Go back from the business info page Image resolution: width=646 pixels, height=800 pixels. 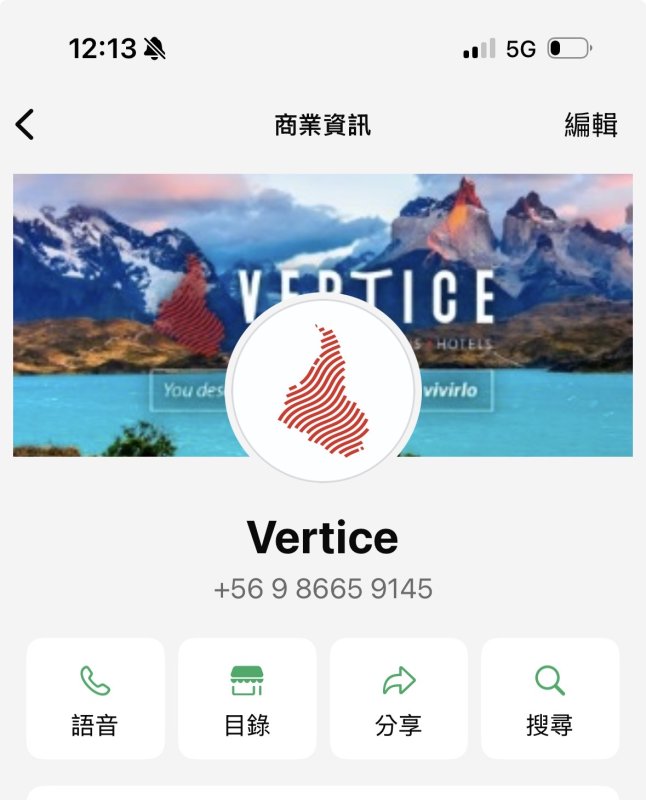(25, 124)
